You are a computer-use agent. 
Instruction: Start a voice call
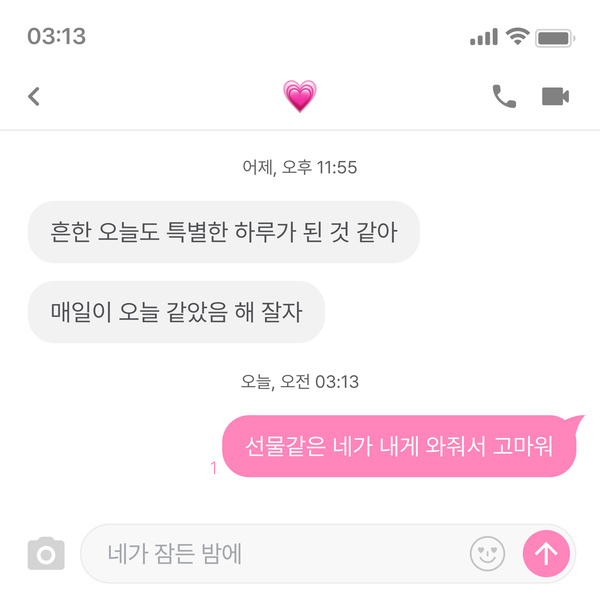(504, 96)
